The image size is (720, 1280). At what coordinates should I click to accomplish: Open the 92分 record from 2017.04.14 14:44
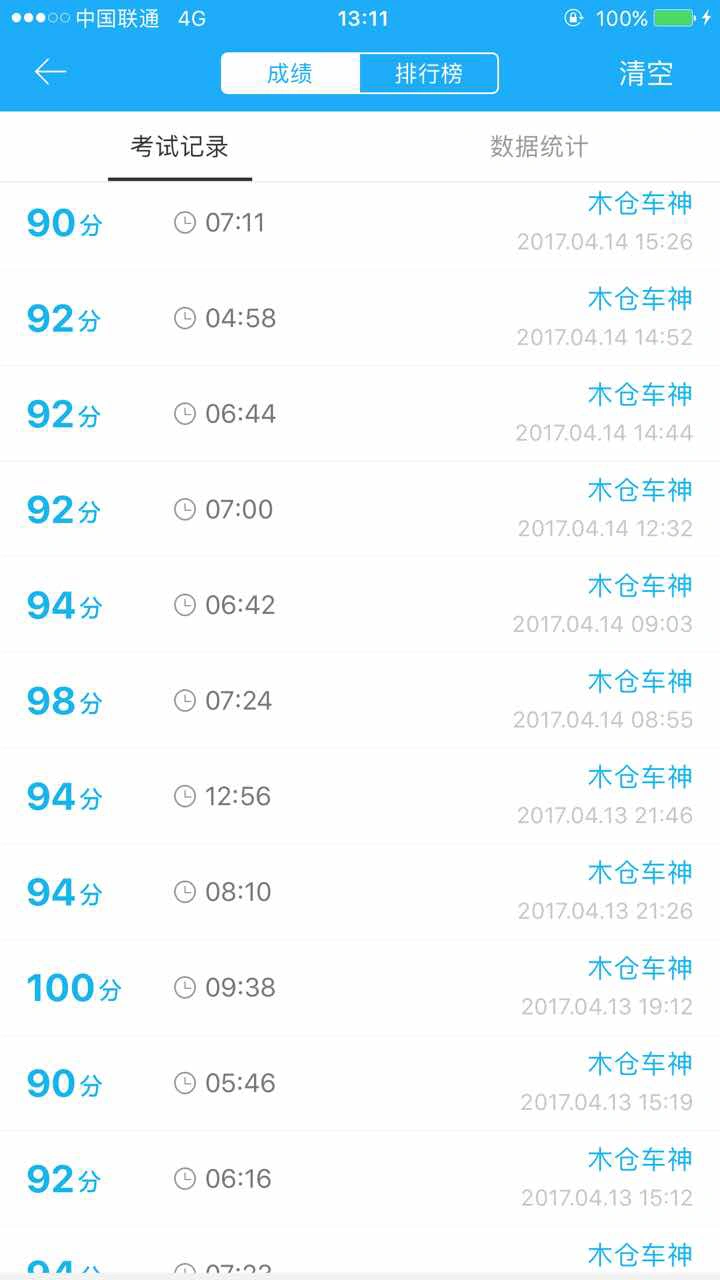click(360, 414)
